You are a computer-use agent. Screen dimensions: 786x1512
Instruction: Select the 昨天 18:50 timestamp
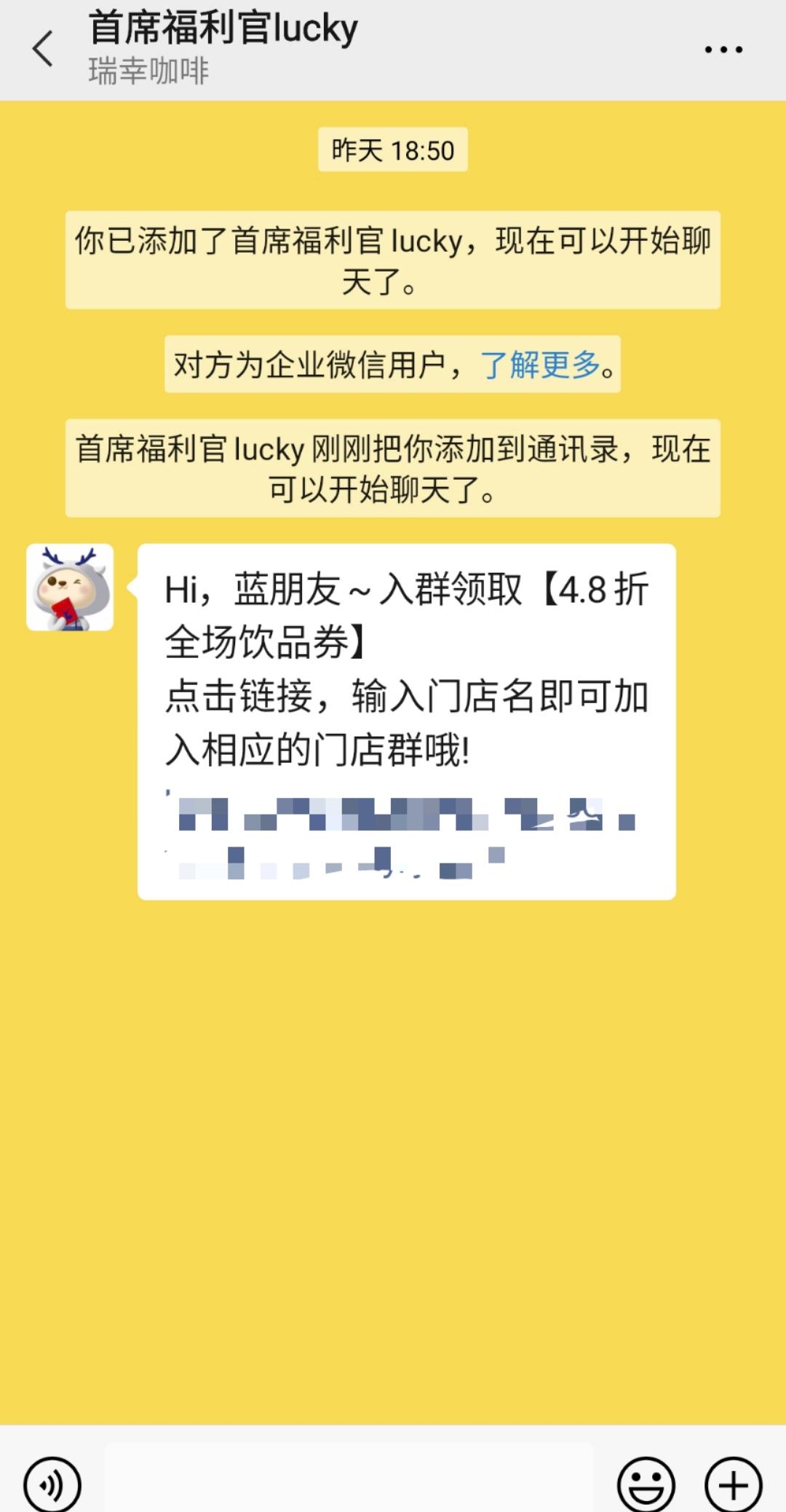(x=393, y=150)
